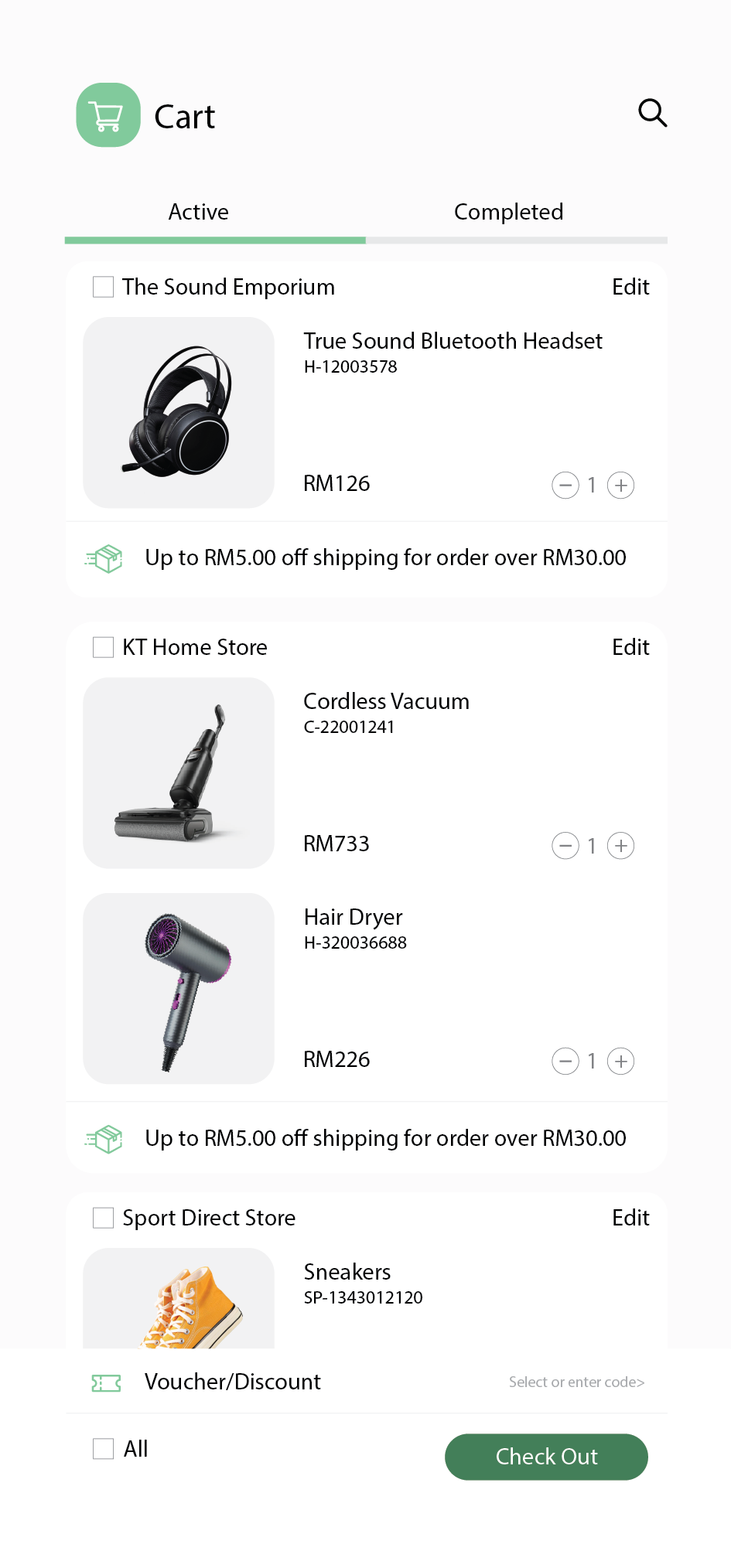The height and width of the screenshot is (1568, 731).
Task: Decrease quantity of the Bluetooth Headset
Action: 565,486
